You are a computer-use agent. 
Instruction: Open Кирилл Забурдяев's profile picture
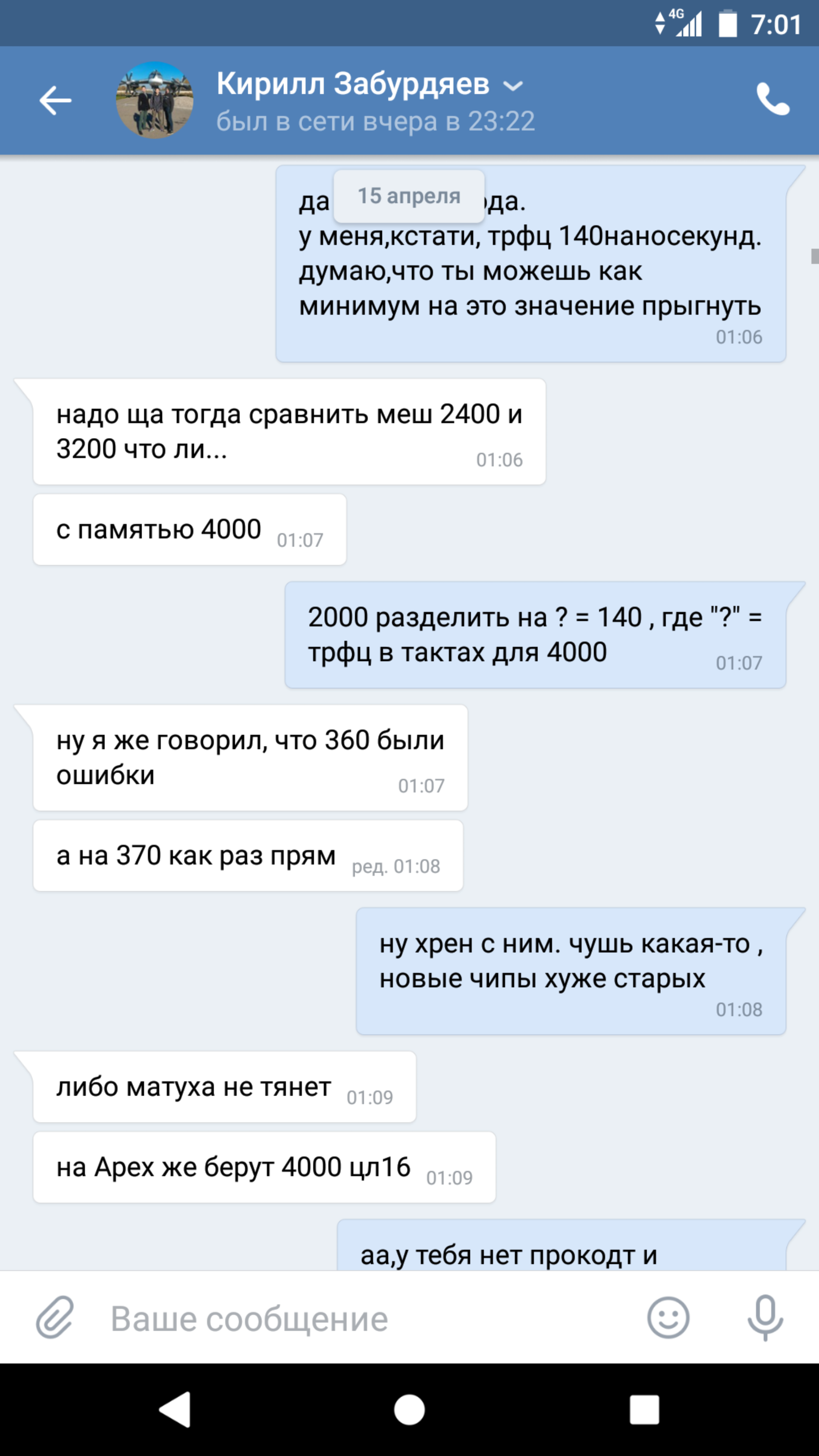[x=154, y=100]
